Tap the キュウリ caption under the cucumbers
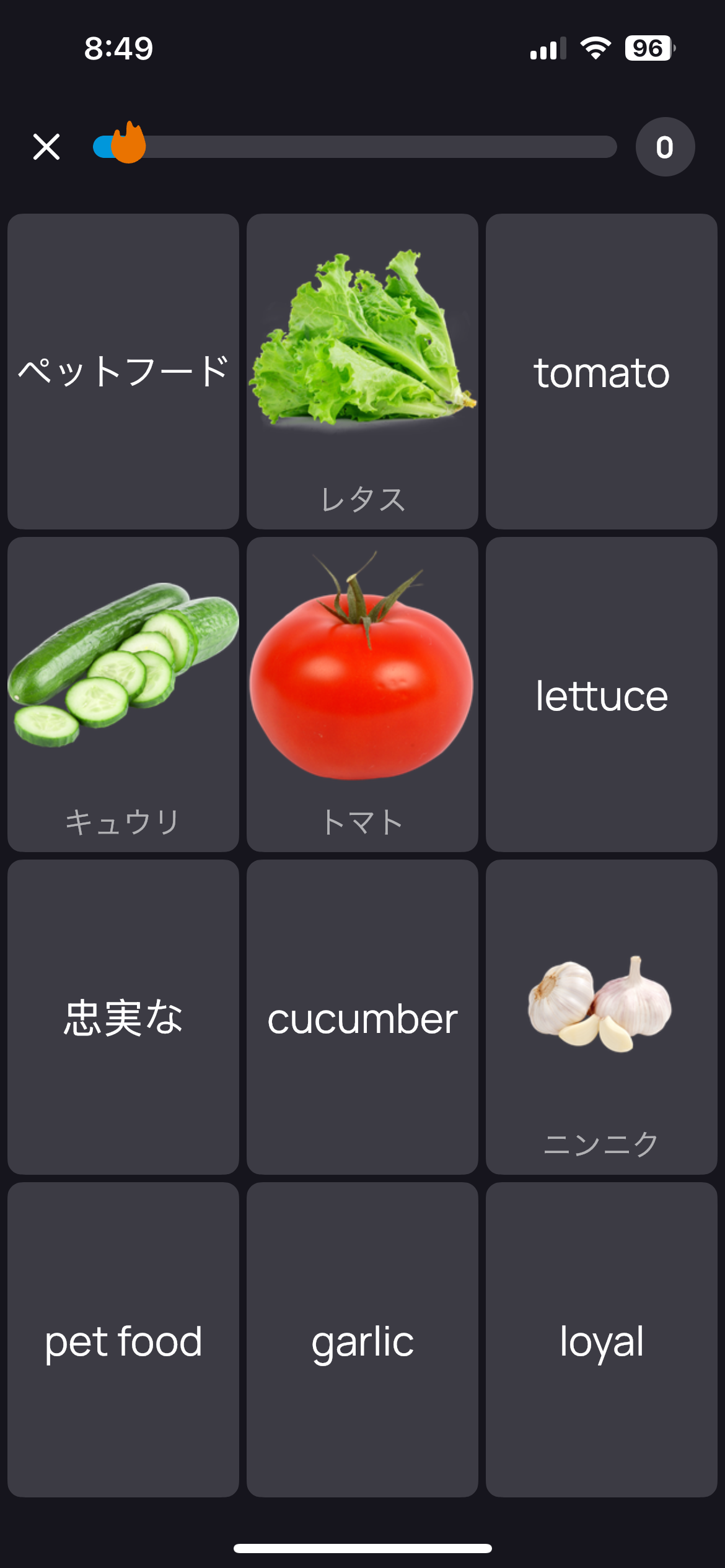The width and height of the screenshot is (725, 1568). [x=123, y=821]
